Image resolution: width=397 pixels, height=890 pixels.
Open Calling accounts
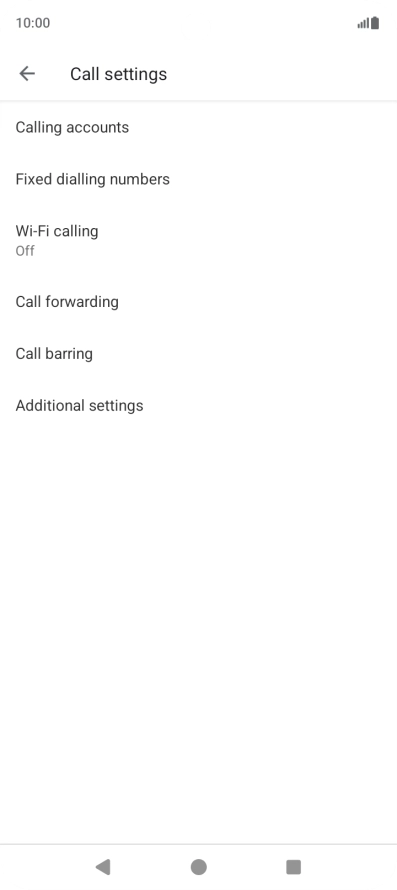[198, 128]
